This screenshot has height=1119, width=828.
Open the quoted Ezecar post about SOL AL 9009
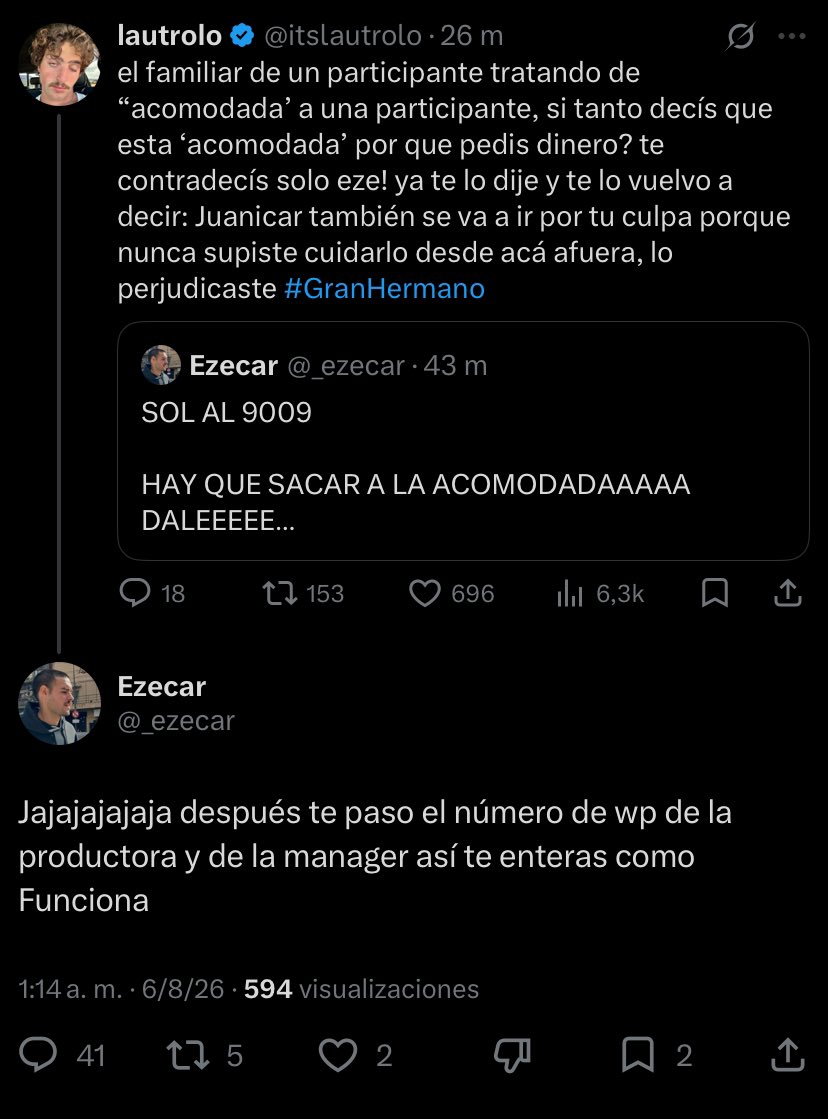point(463,441)
